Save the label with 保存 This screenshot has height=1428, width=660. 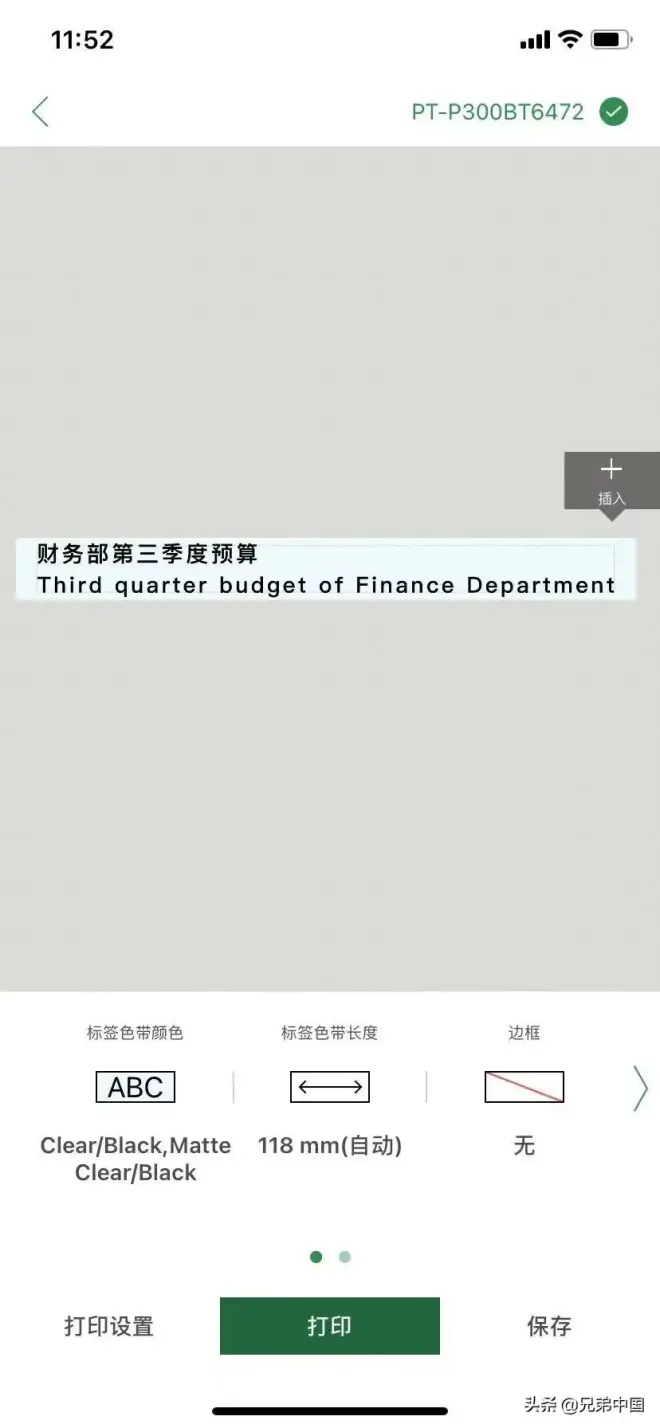pos(549,1326)
